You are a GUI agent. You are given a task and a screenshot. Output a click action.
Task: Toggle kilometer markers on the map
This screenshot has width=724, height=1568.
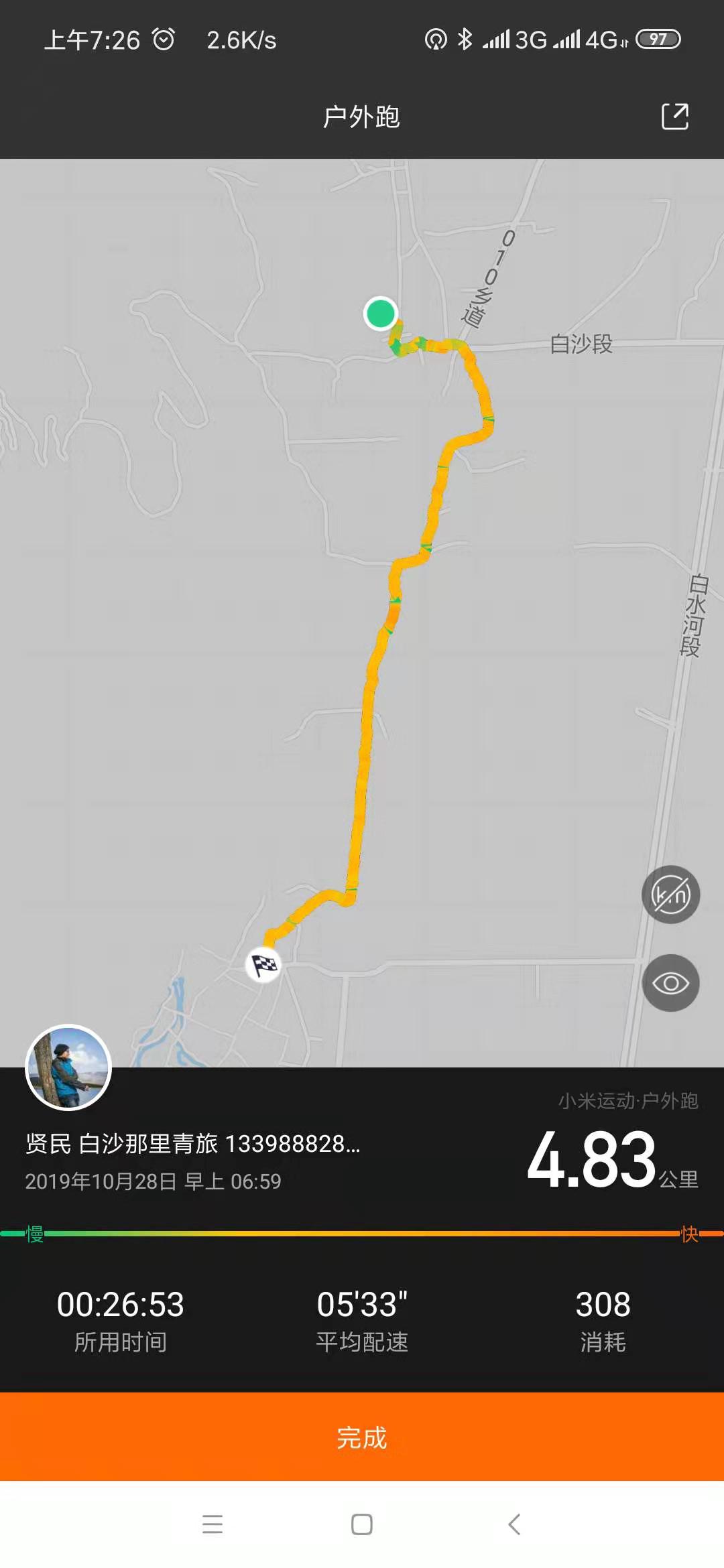tap(670, 895)
